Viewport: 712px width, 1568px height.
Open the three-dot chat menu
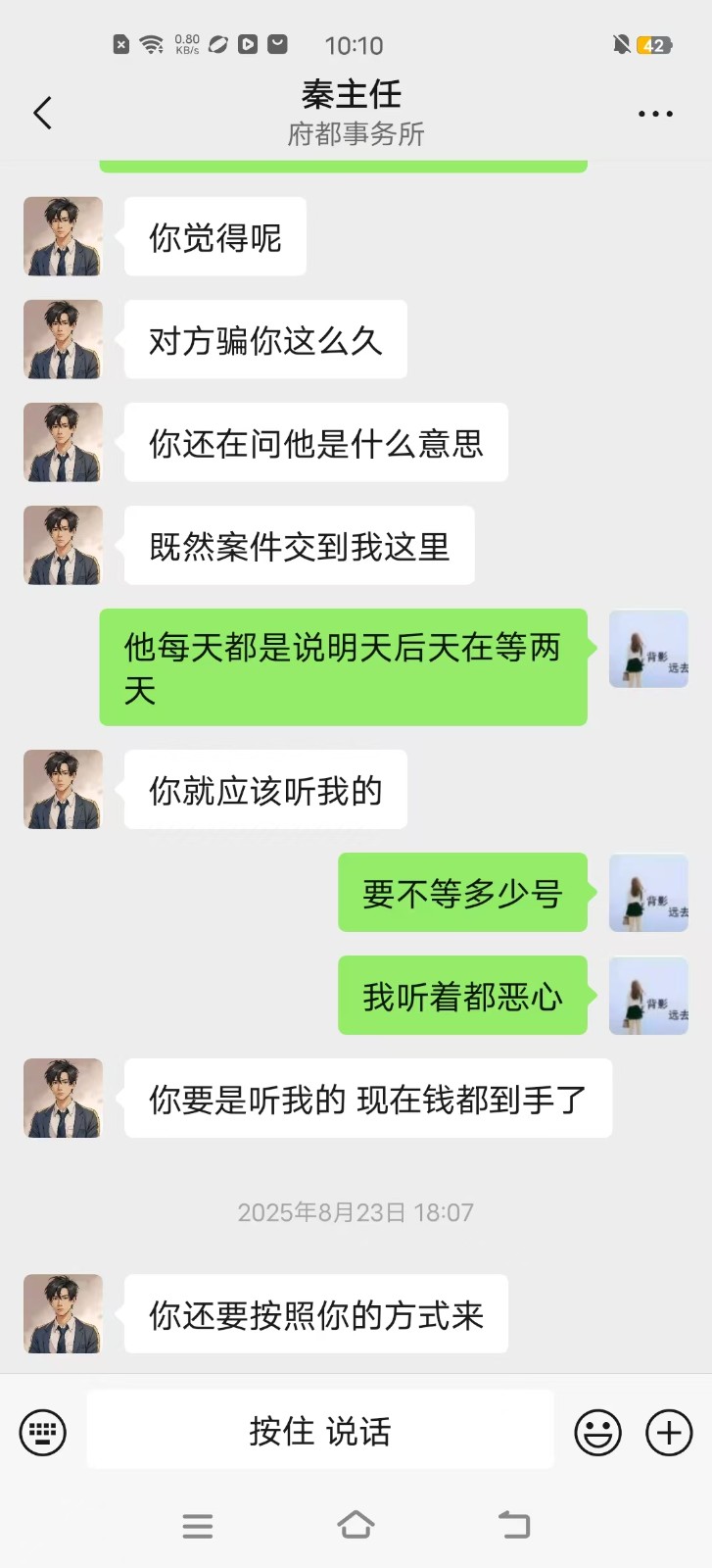pos(655,114)
